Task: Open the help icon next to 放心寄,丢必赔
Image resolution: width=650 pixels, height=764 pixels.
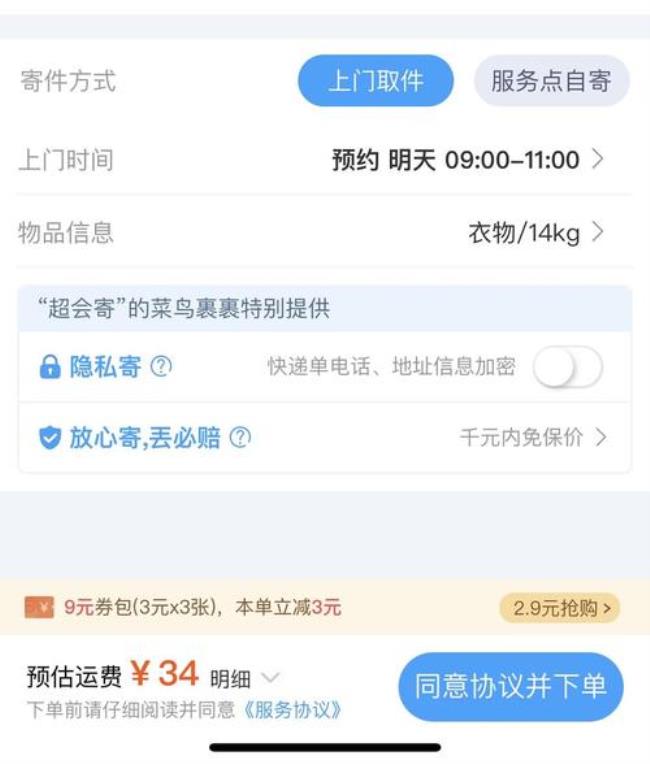Action: pyautogui.click(x=240, y=438)
